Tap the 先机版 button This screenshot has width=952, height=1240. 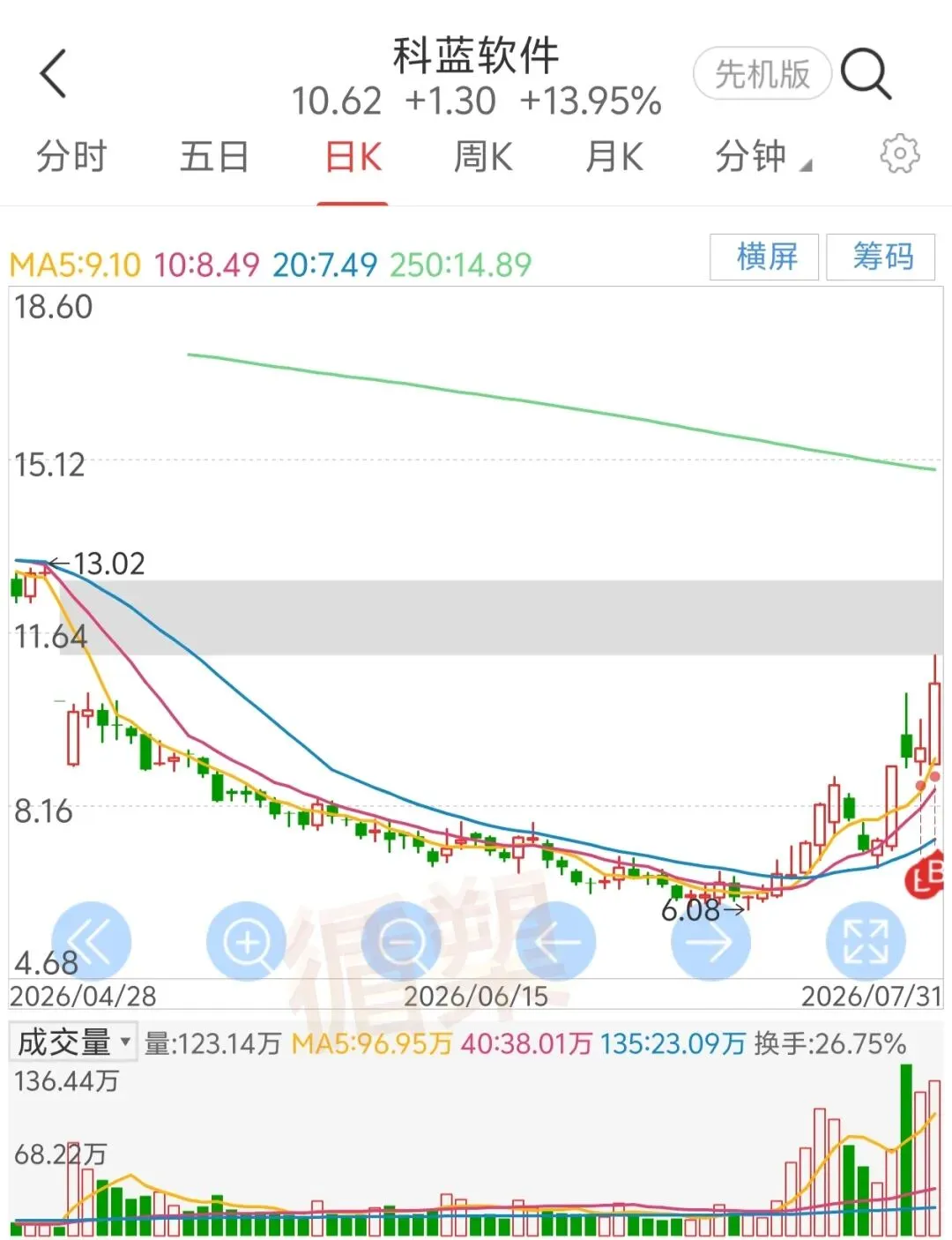(x=762, y=74)
